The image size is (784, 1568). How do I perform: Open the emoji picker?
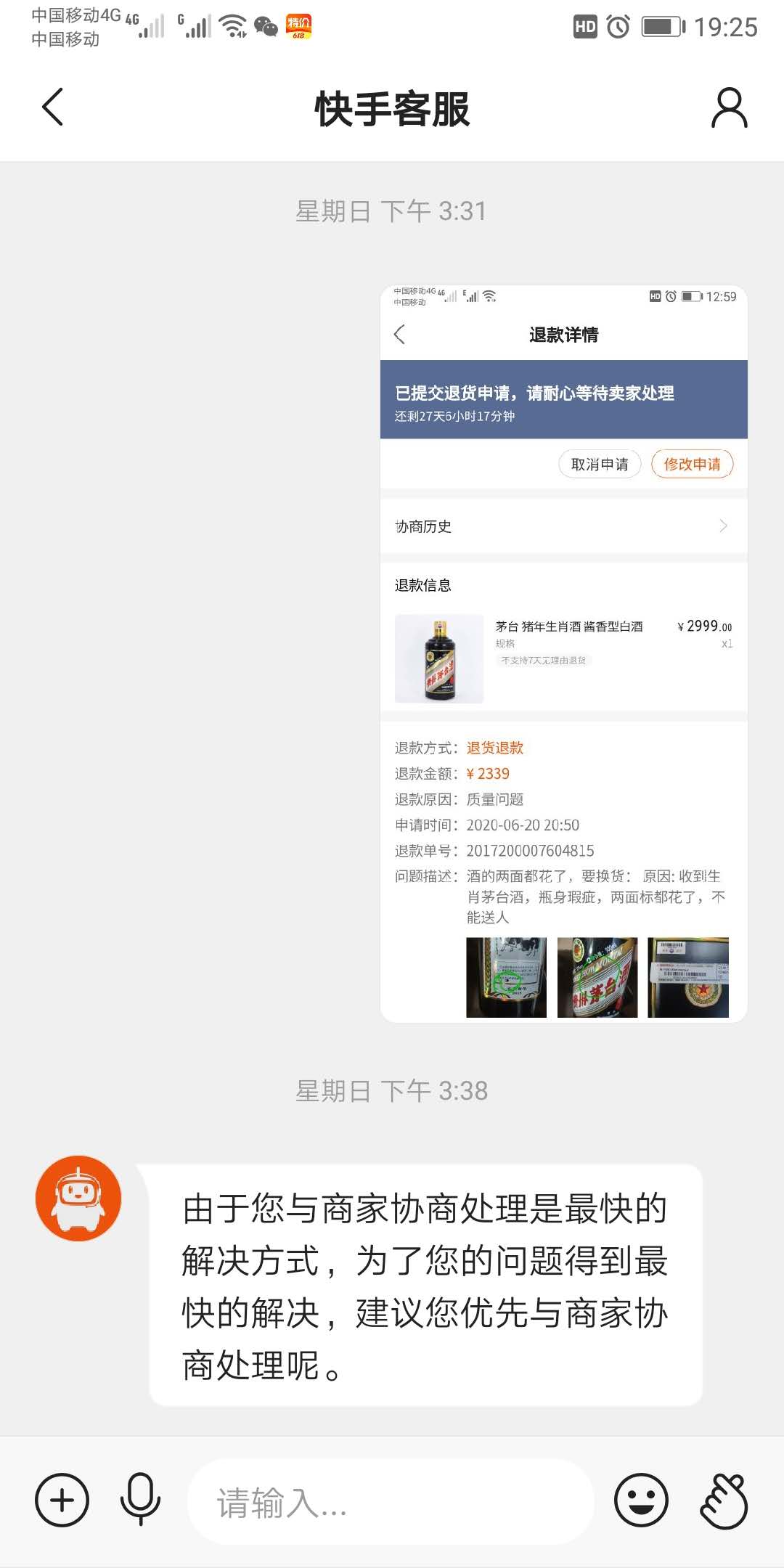(x=641, y=1500)
